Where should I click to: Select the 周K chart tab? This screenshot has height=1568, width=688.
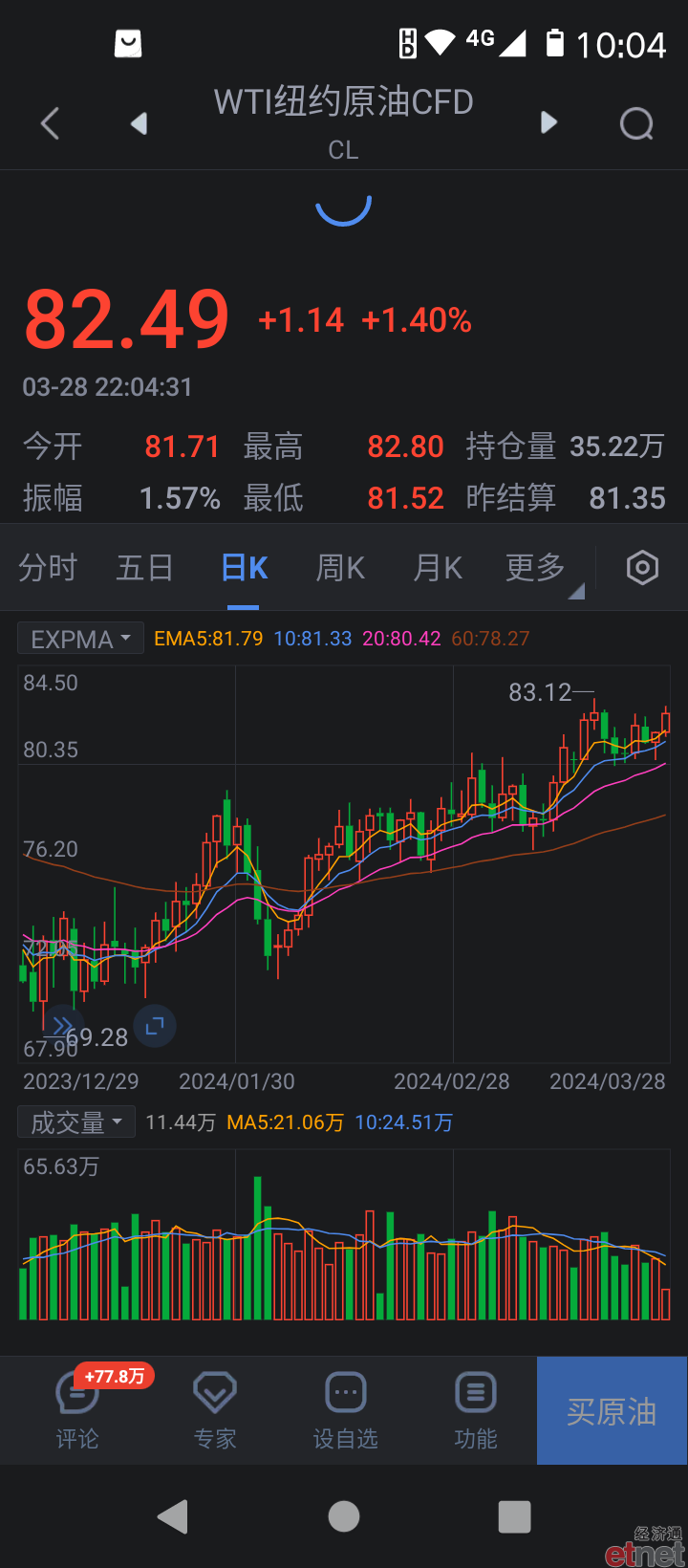click(x=340, y=568)
